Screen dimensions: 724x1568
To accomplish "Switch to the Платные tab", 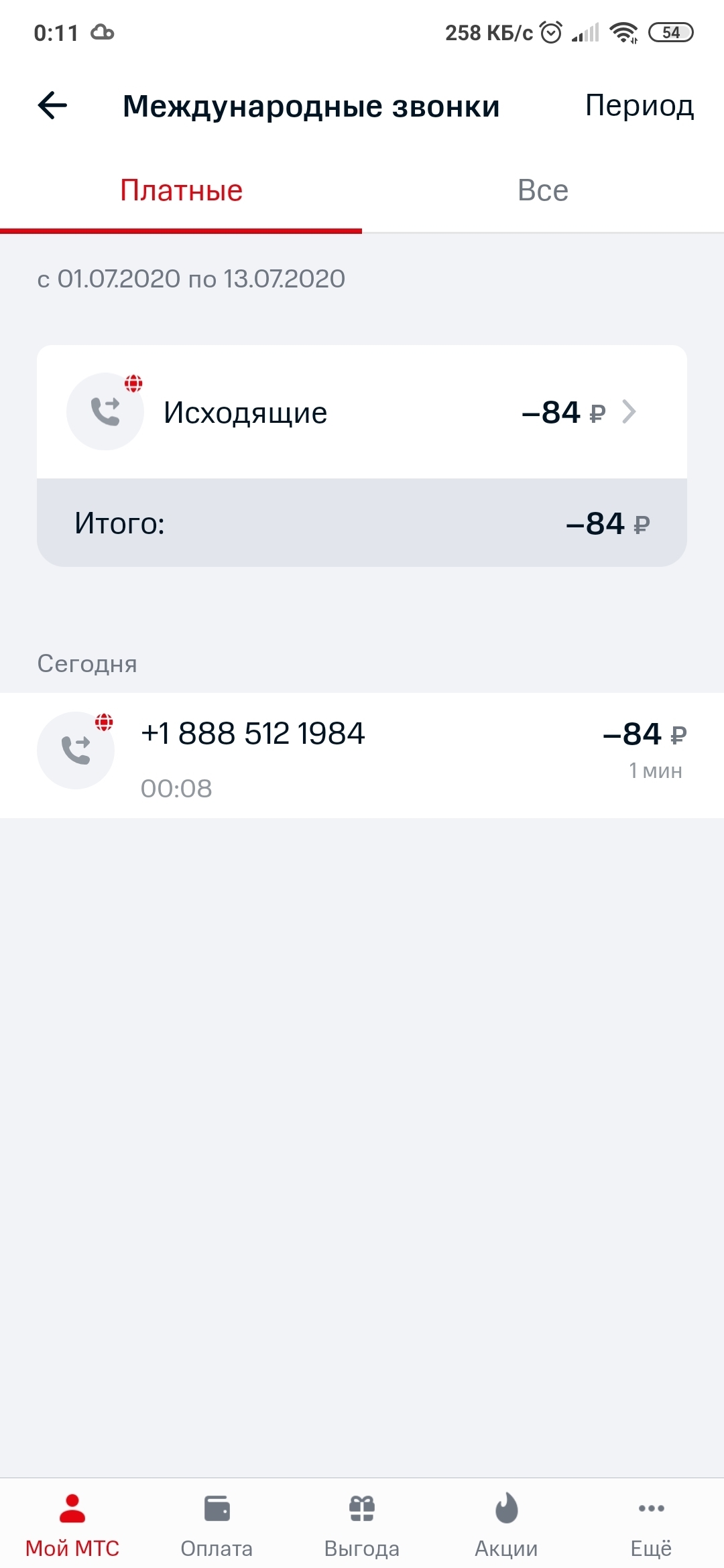I will tap(181, 191).
